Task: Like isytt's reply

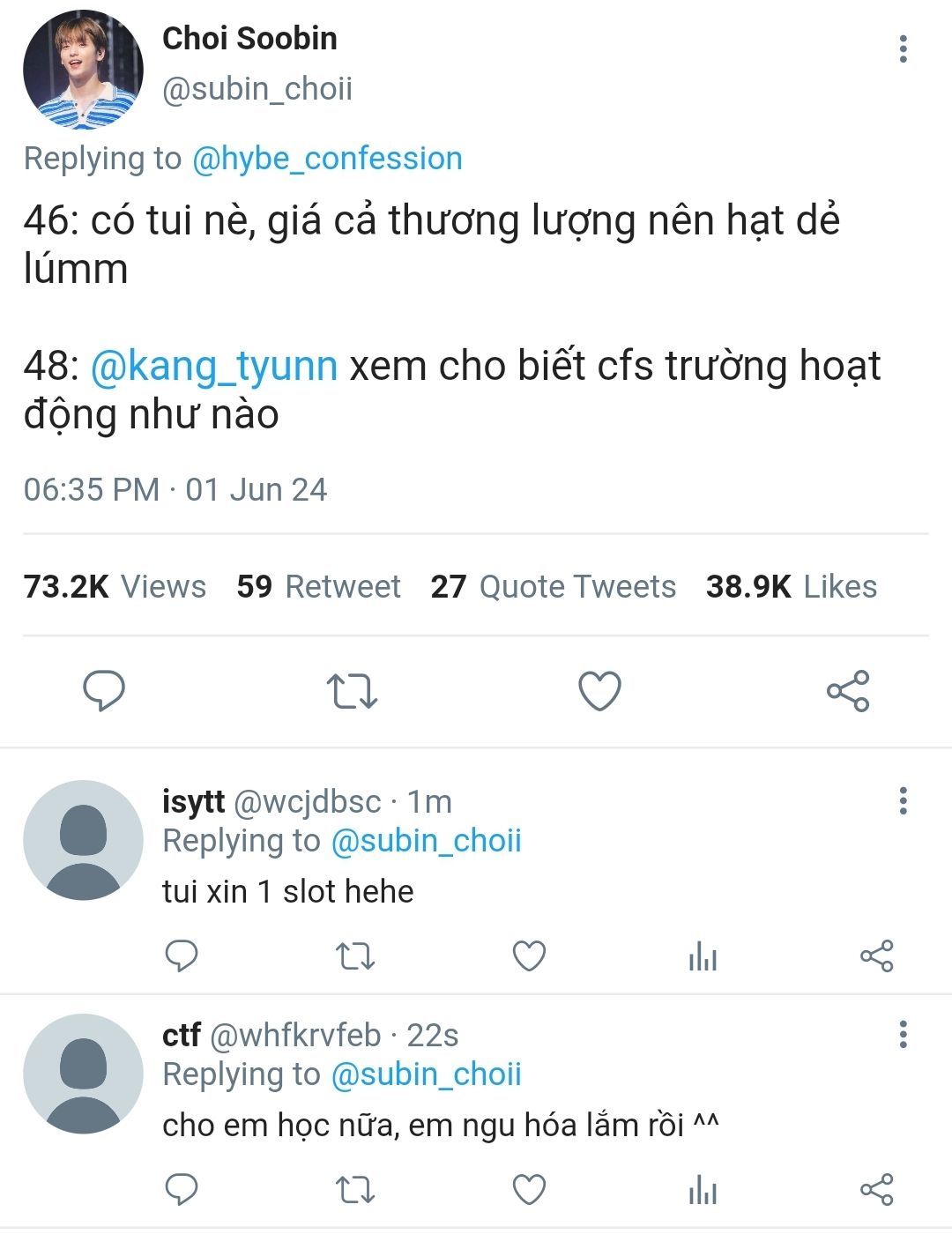Action: pyautogui.click(x=529, y=955)
